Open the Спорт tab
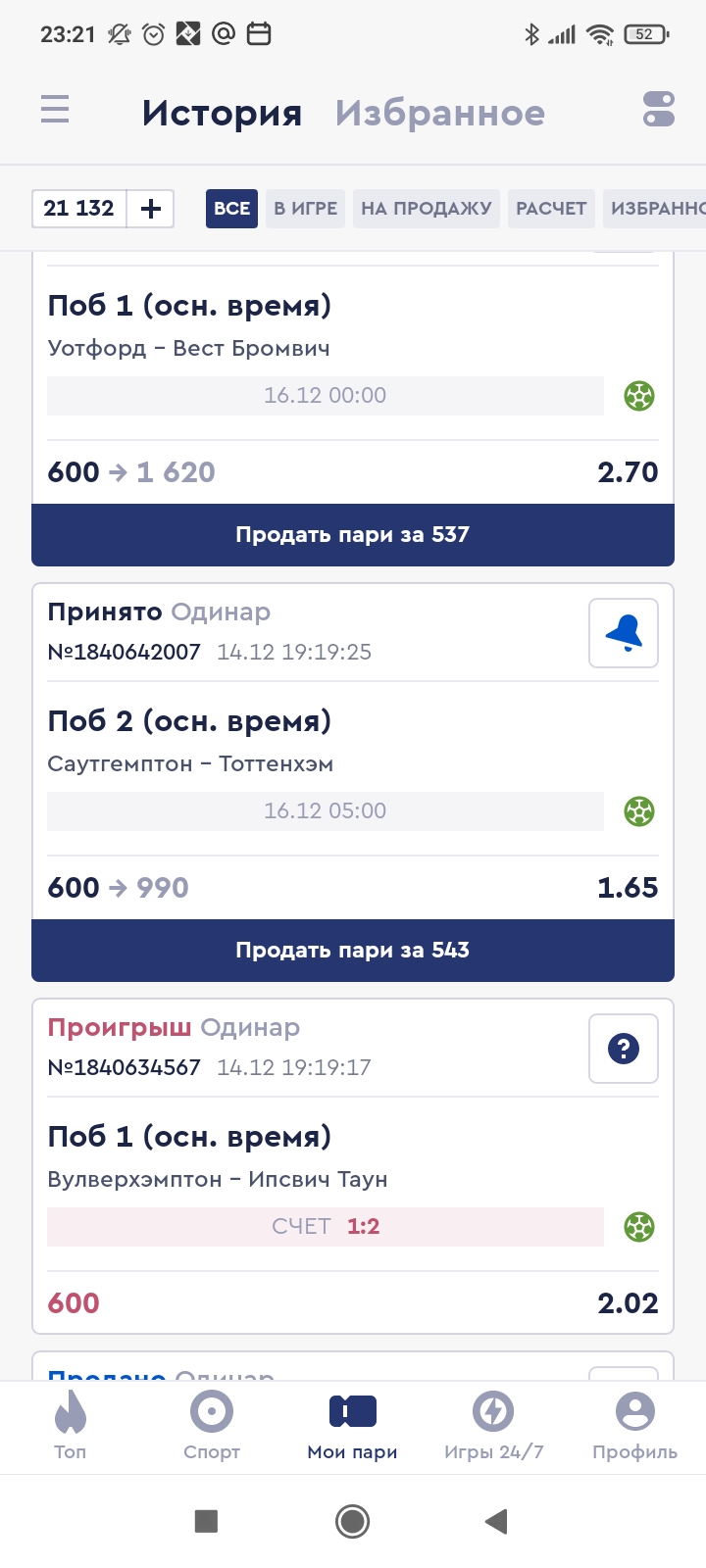This screenshot has height=1568, width=706. coord(212,1426)
